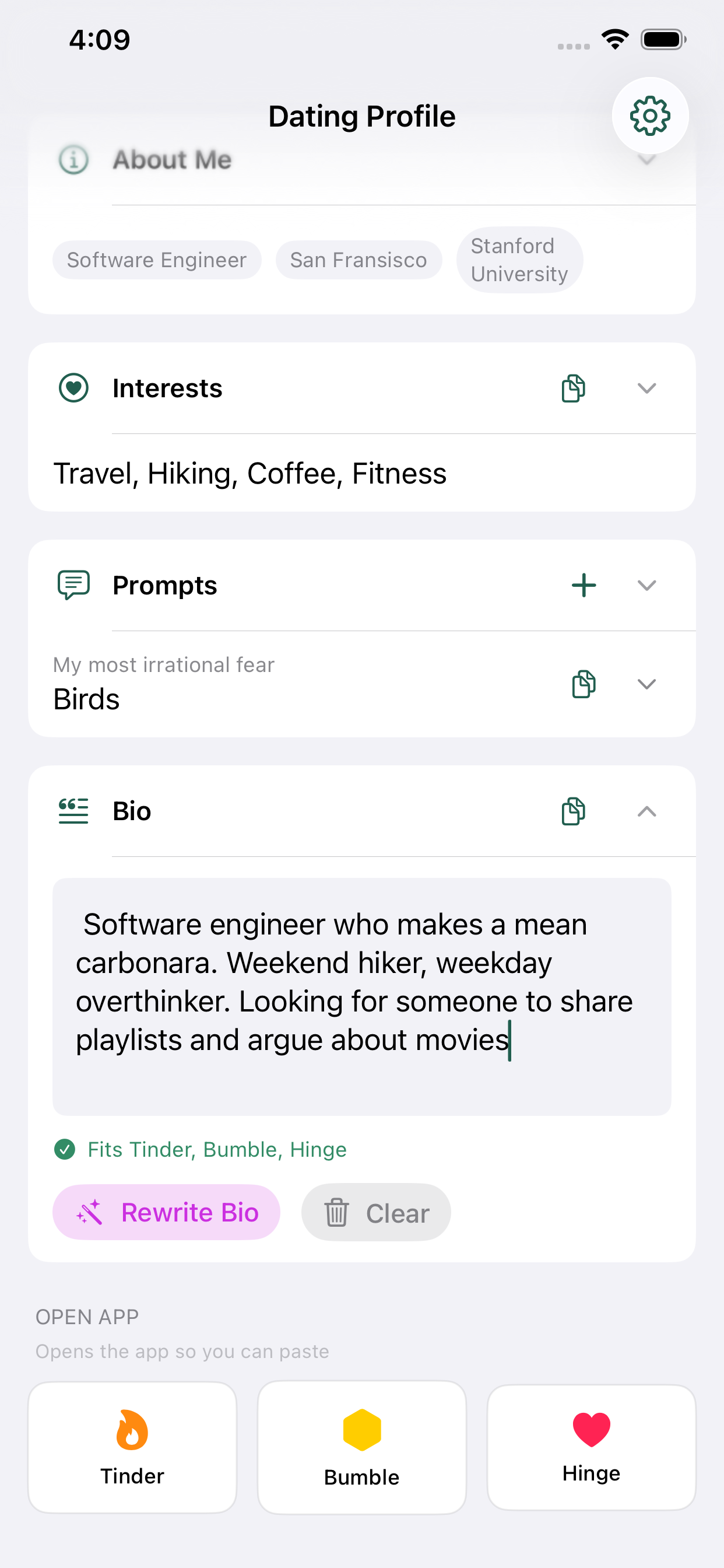
Task: Copy the Interests list
Action: [572, 388]
